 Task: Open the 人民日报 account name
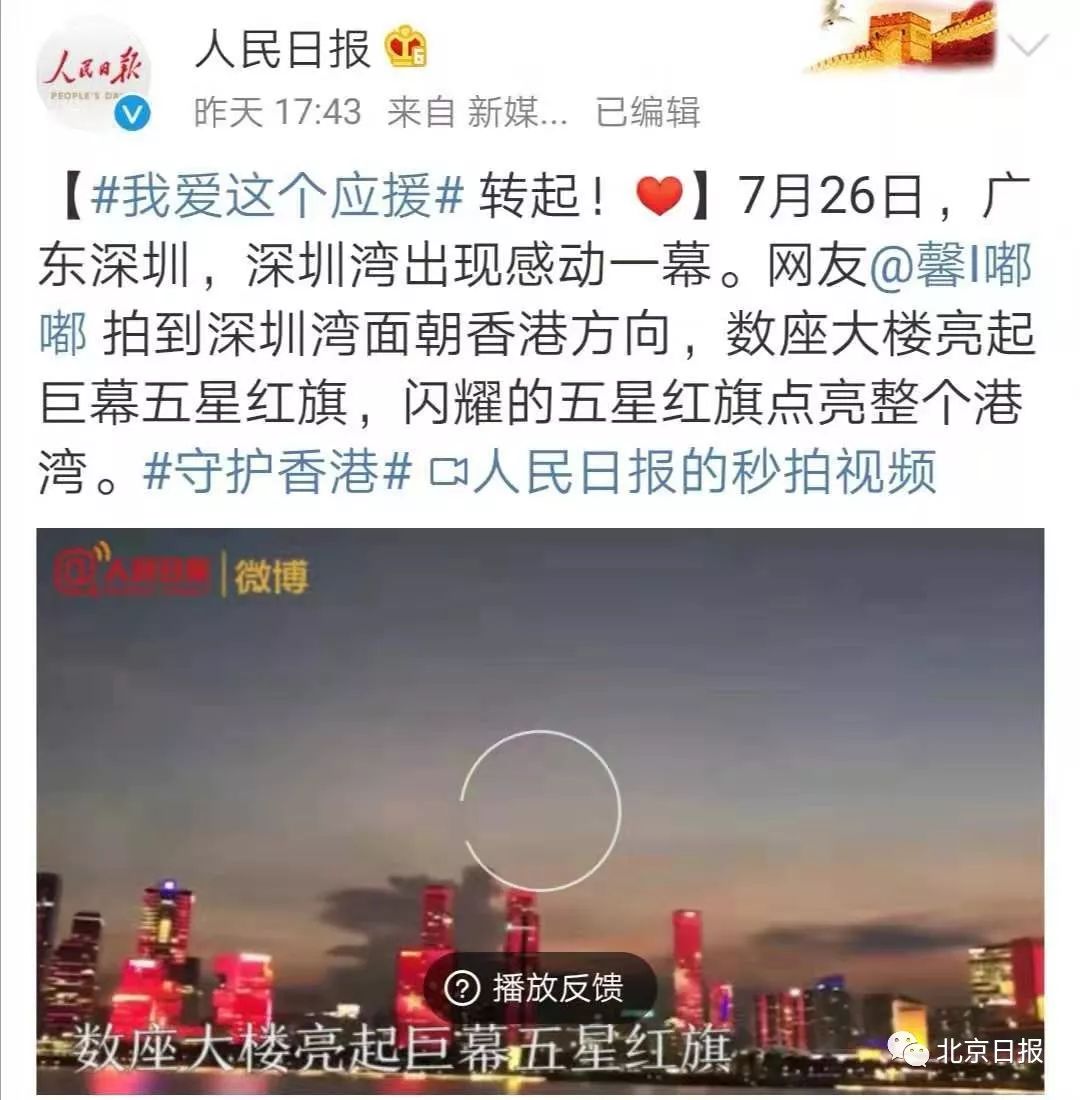click(283, 49)
